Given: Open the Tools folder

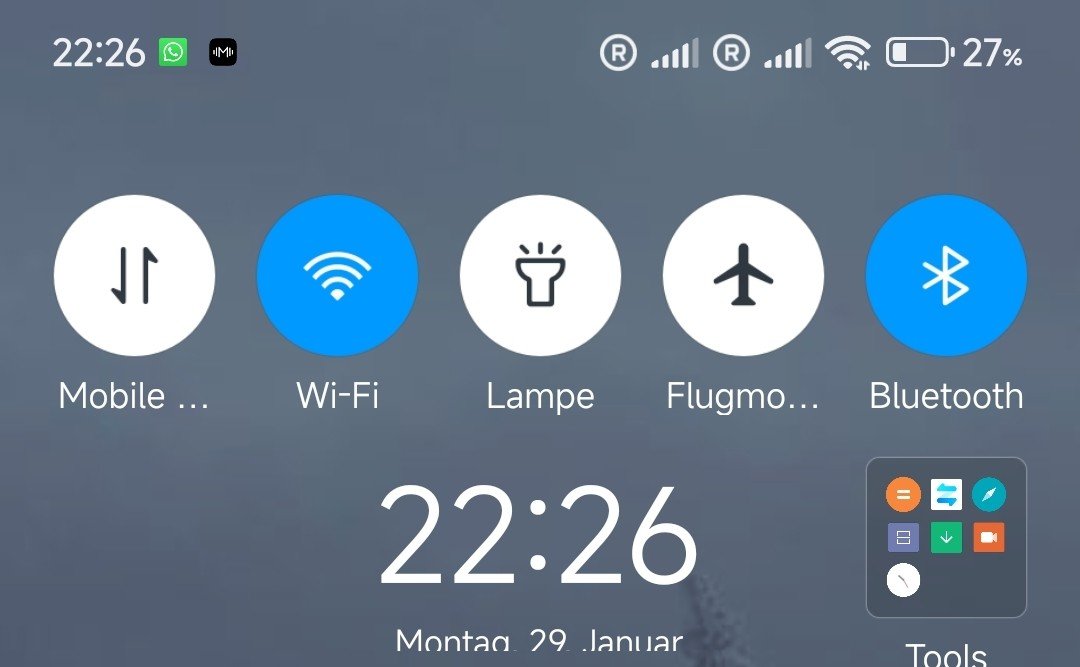Looking at the screenshot, I should [946, 538].
